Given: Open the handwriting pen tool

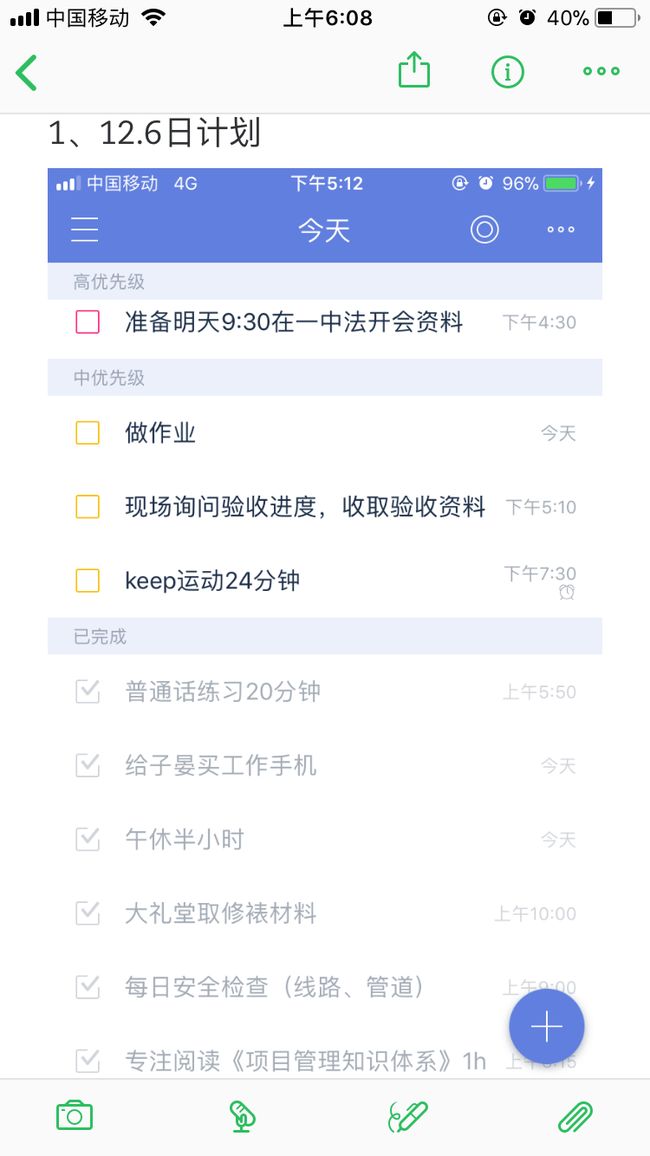Looking at the screenshot, I should (x=408, y=1116).
